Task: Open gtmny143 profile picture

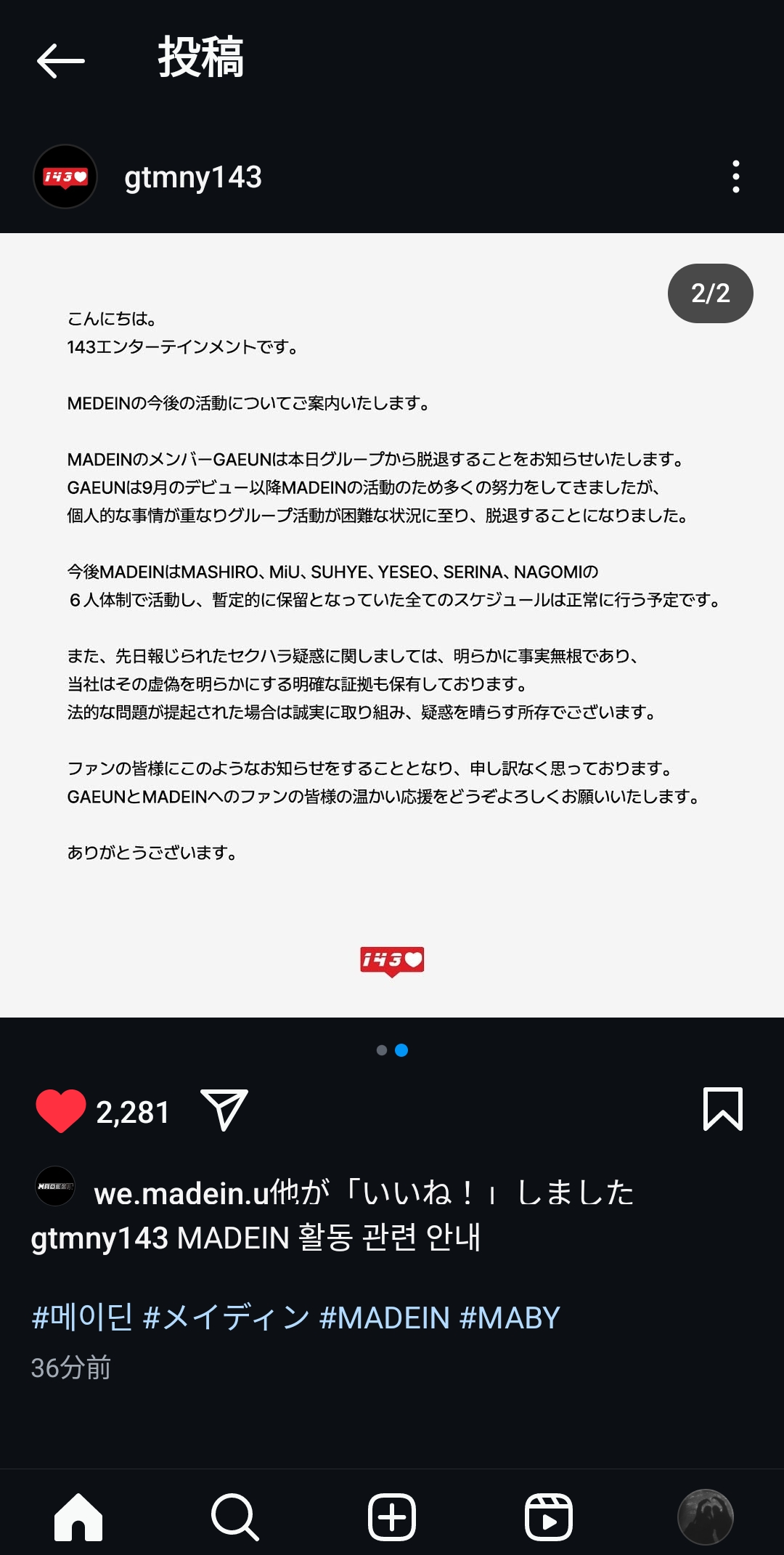Action: pyautogui.click(x=65, y=176)
